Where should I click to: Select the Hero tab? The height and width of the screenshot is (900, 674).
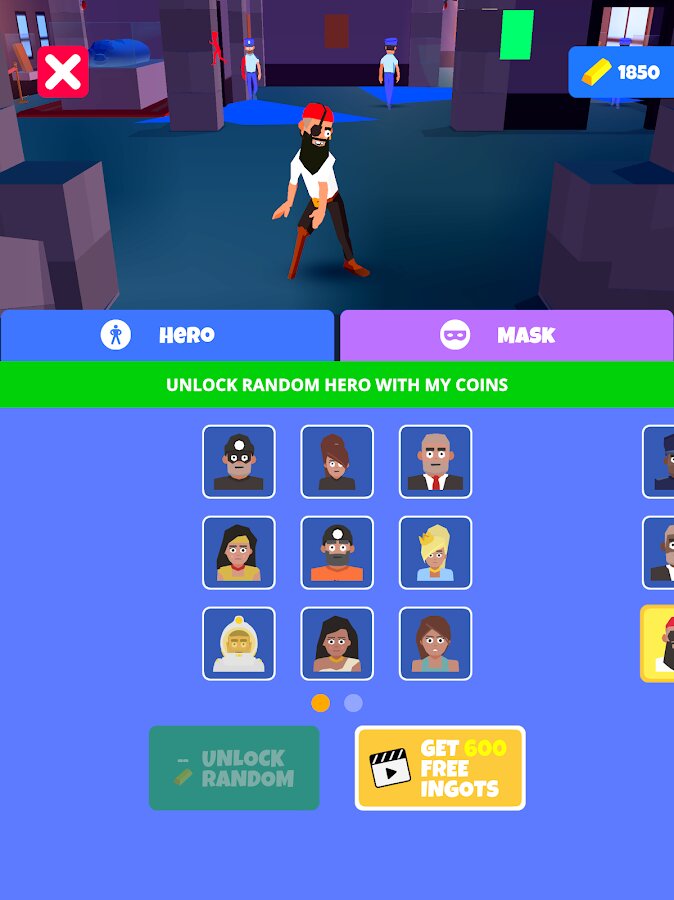tap(167, 335)
